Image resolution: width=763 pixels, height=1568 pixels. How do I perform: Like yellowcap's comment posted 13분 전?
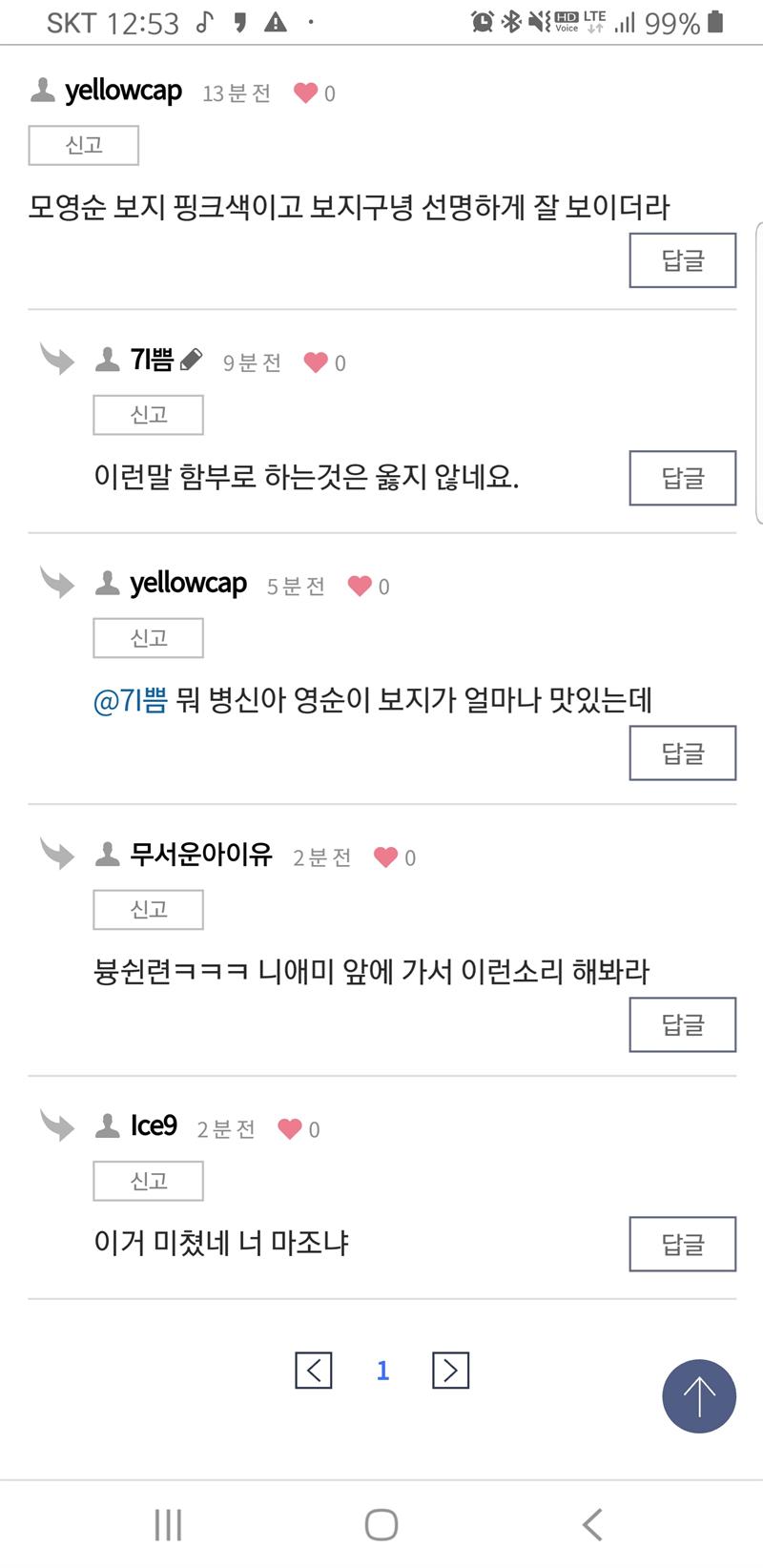click(305, 93)
